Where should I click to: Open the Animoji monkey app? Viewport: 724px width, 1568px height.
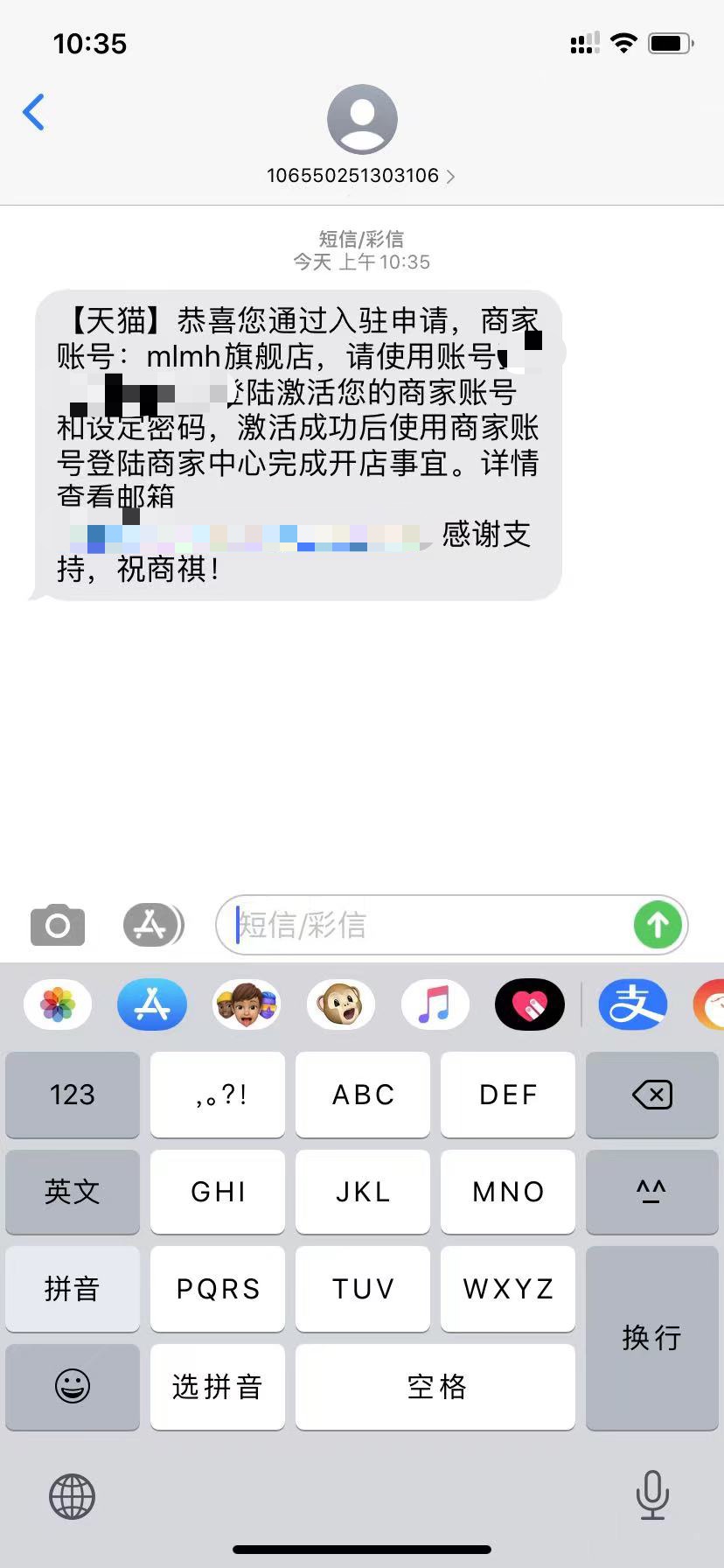pos(341,1004)
